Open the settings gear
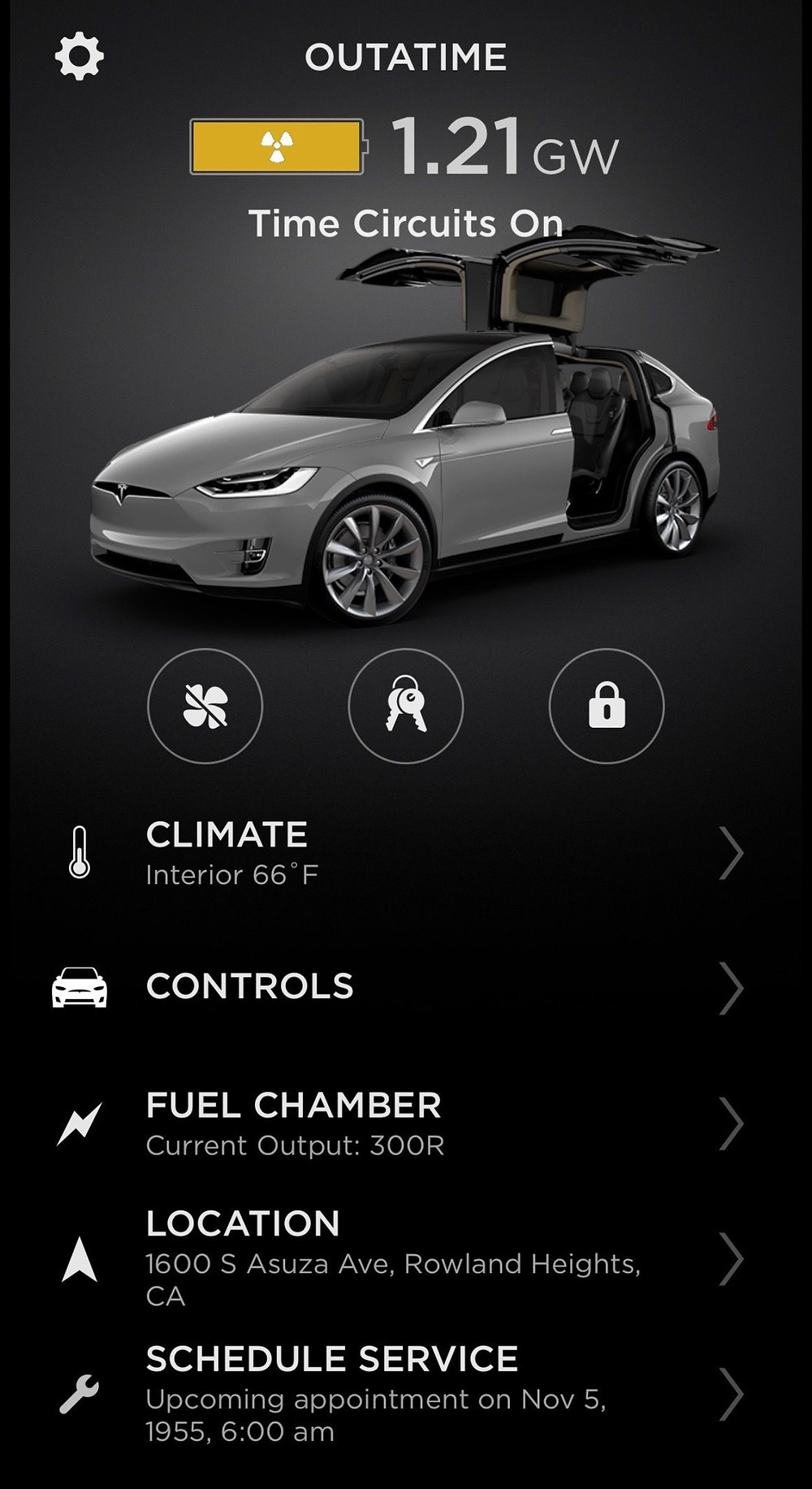 point(79,57)
